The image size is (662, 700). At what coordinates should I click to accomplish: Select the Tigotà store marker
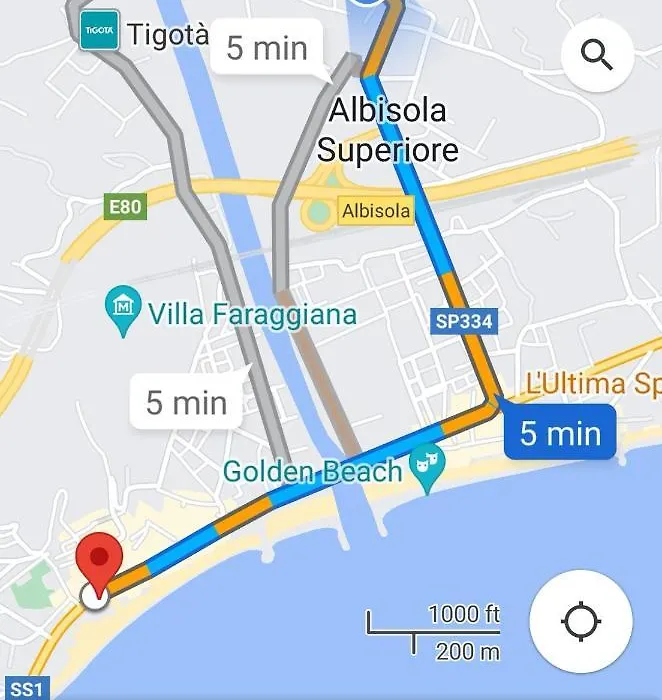coord(99,31)
